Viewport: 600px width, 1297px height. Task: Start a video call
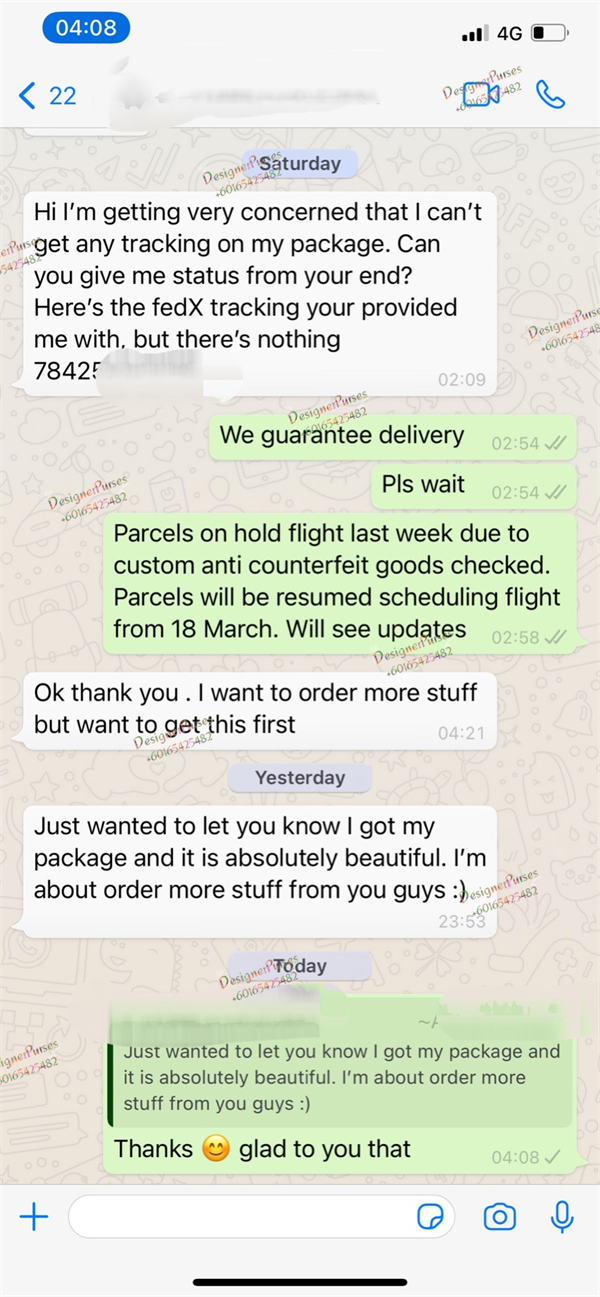click(480, 95)
